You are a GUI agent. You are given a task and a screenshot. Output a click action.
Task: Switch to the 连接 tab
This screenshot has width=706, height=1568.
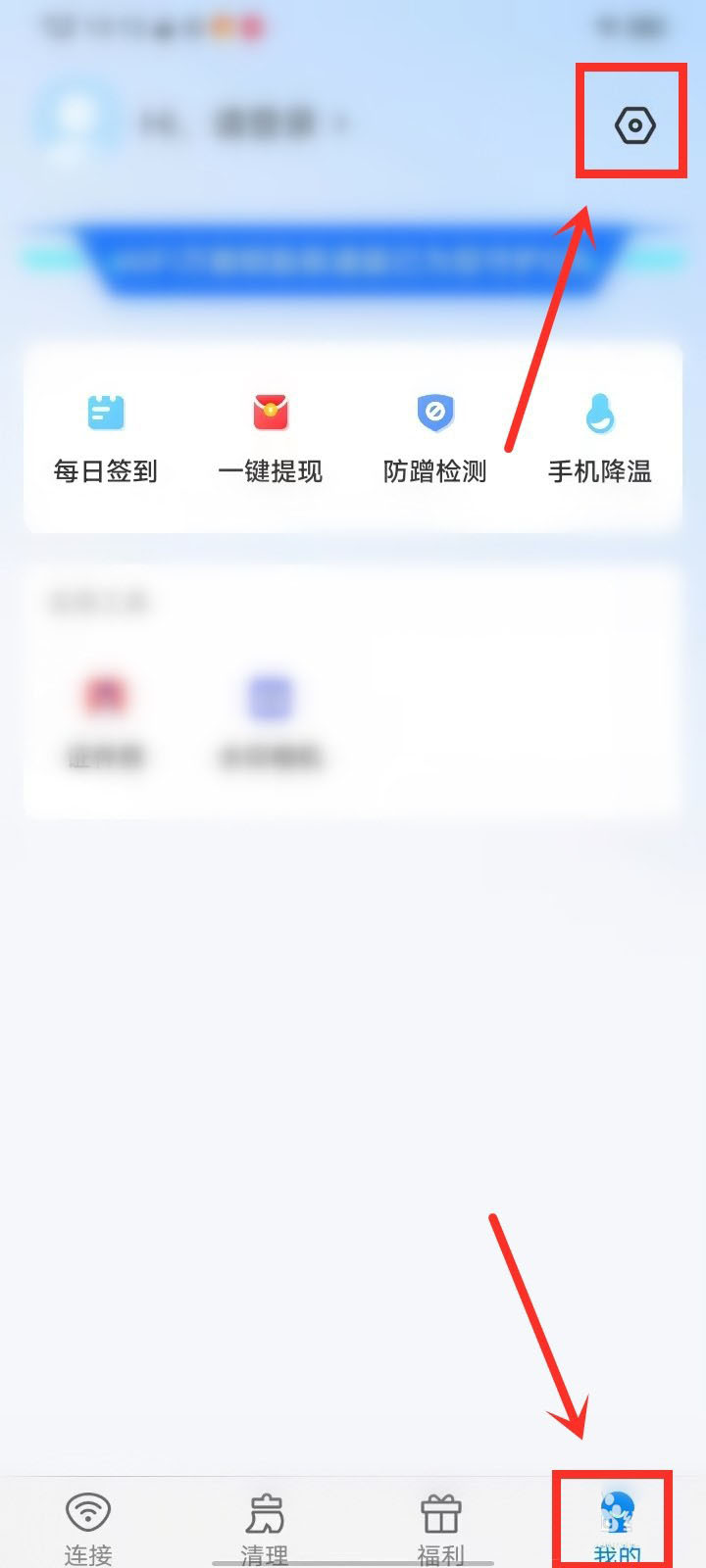pyautogui.click(x=87, y=1529)
